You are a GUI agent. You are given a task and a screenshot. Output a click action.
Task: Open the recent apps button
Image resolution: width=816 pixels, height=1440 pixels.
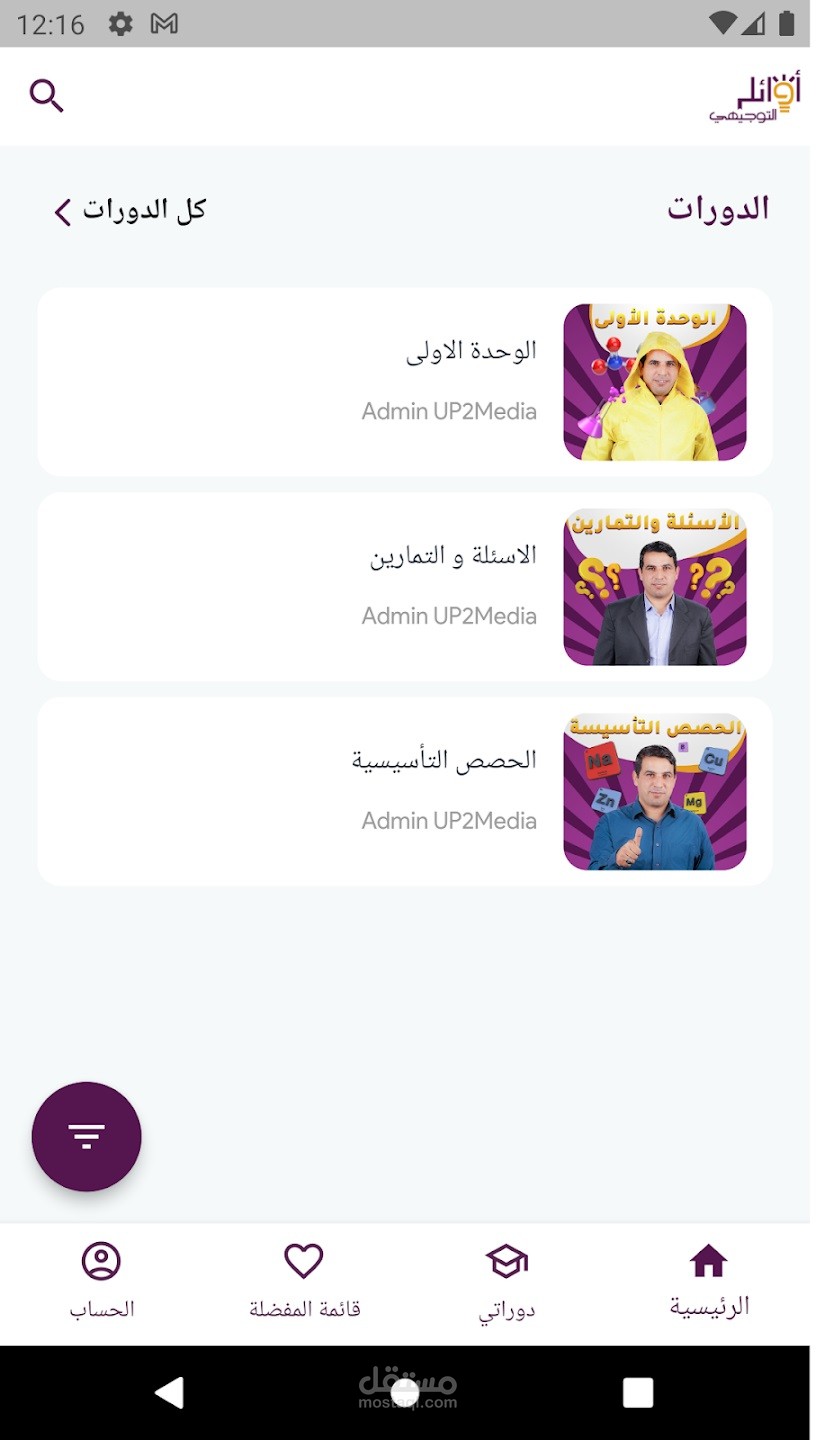pos(637,1392)
